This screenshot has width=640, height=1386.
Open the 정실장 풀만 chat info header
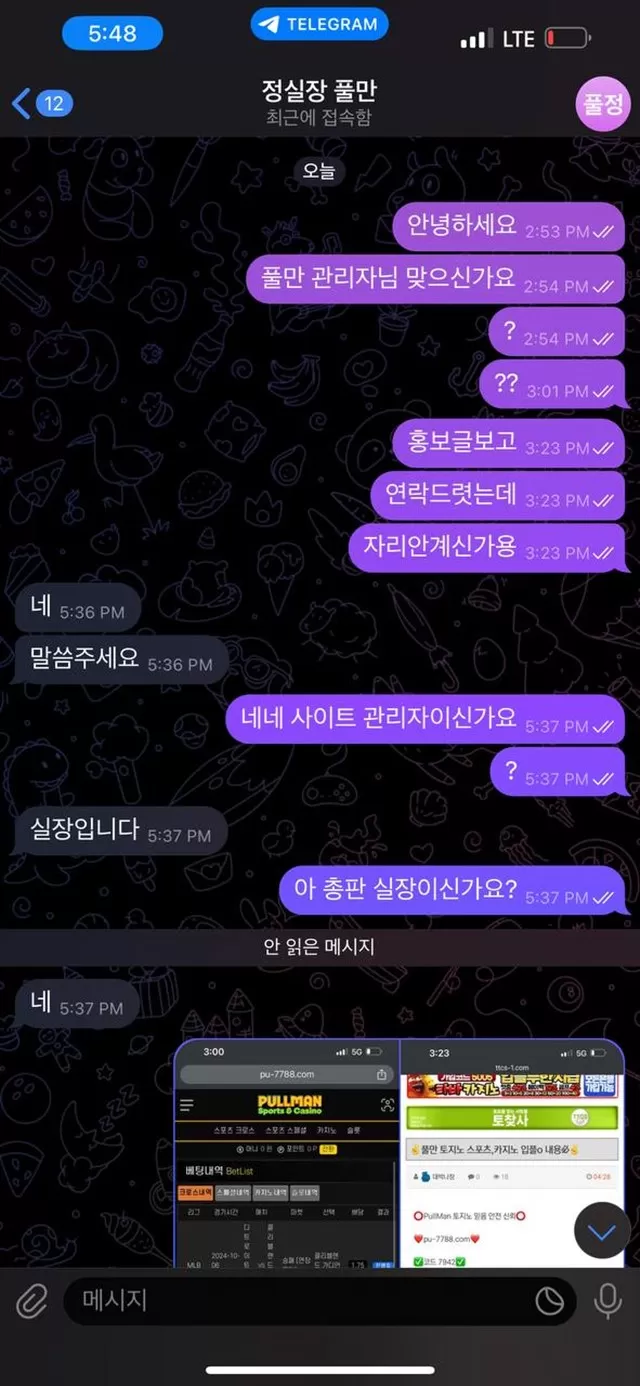319,103
